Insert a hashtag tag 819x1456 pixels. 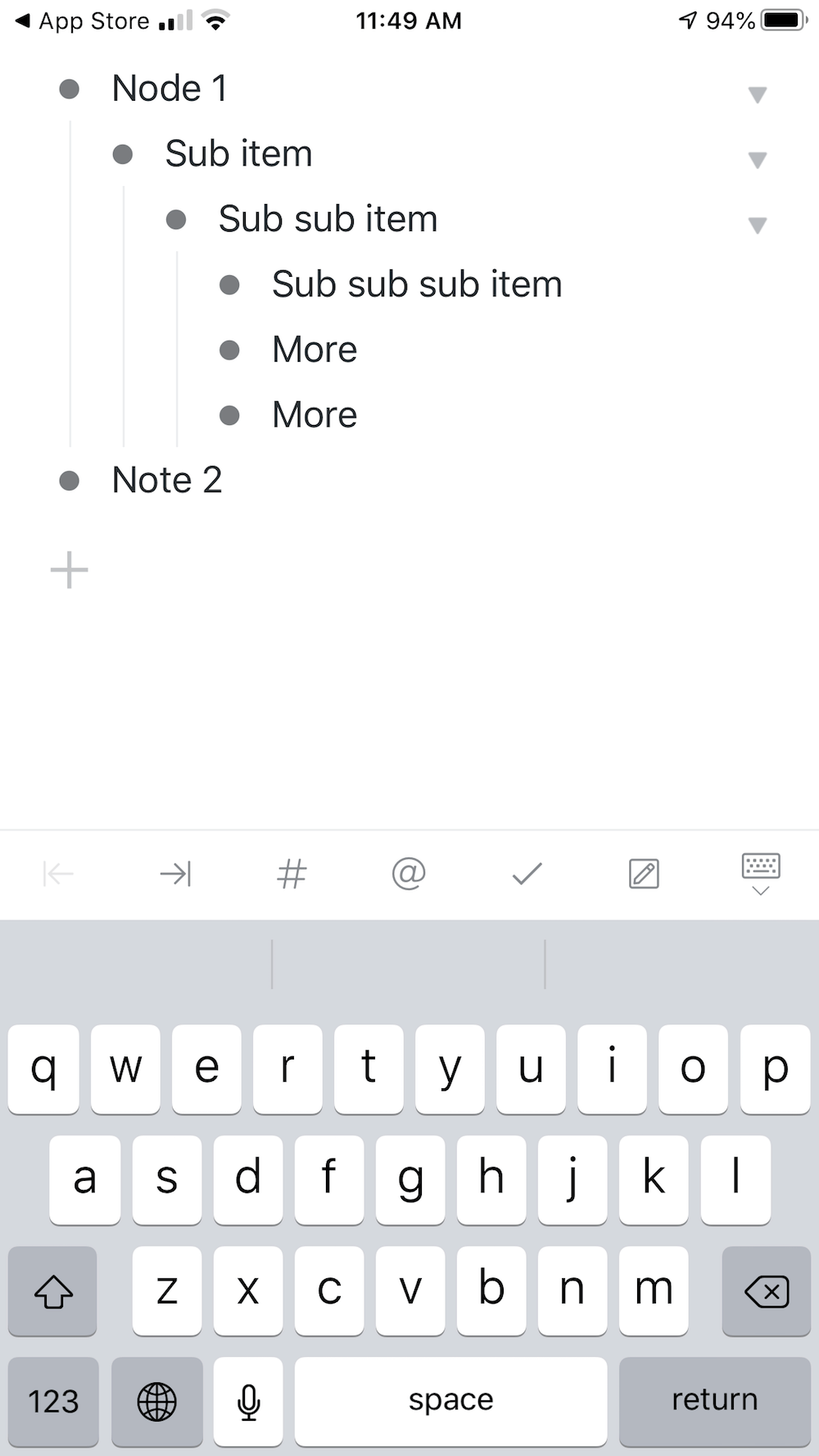[x=292, y=874]
